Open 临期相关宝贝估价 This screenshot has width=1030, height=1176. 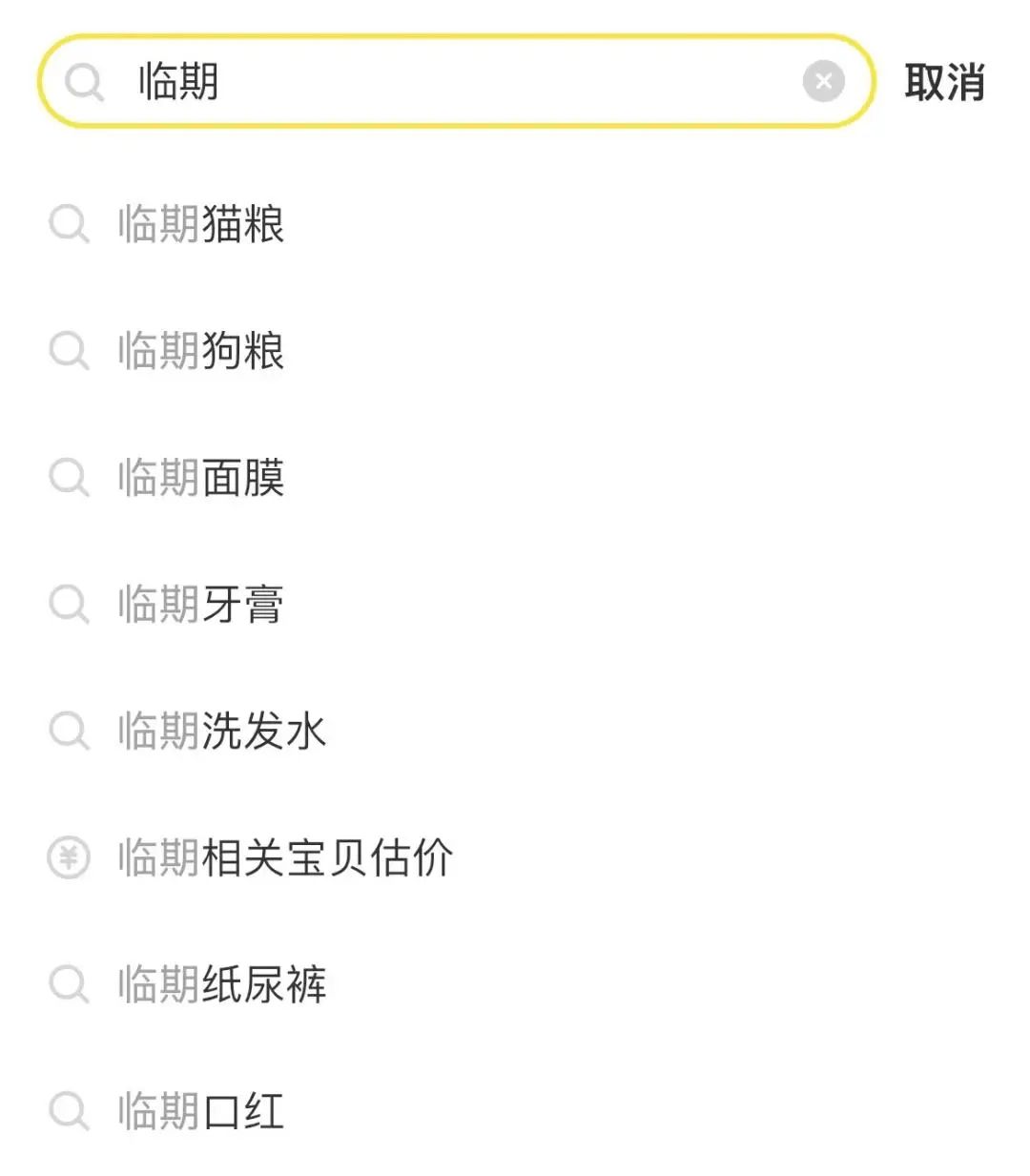click(285, 857)
